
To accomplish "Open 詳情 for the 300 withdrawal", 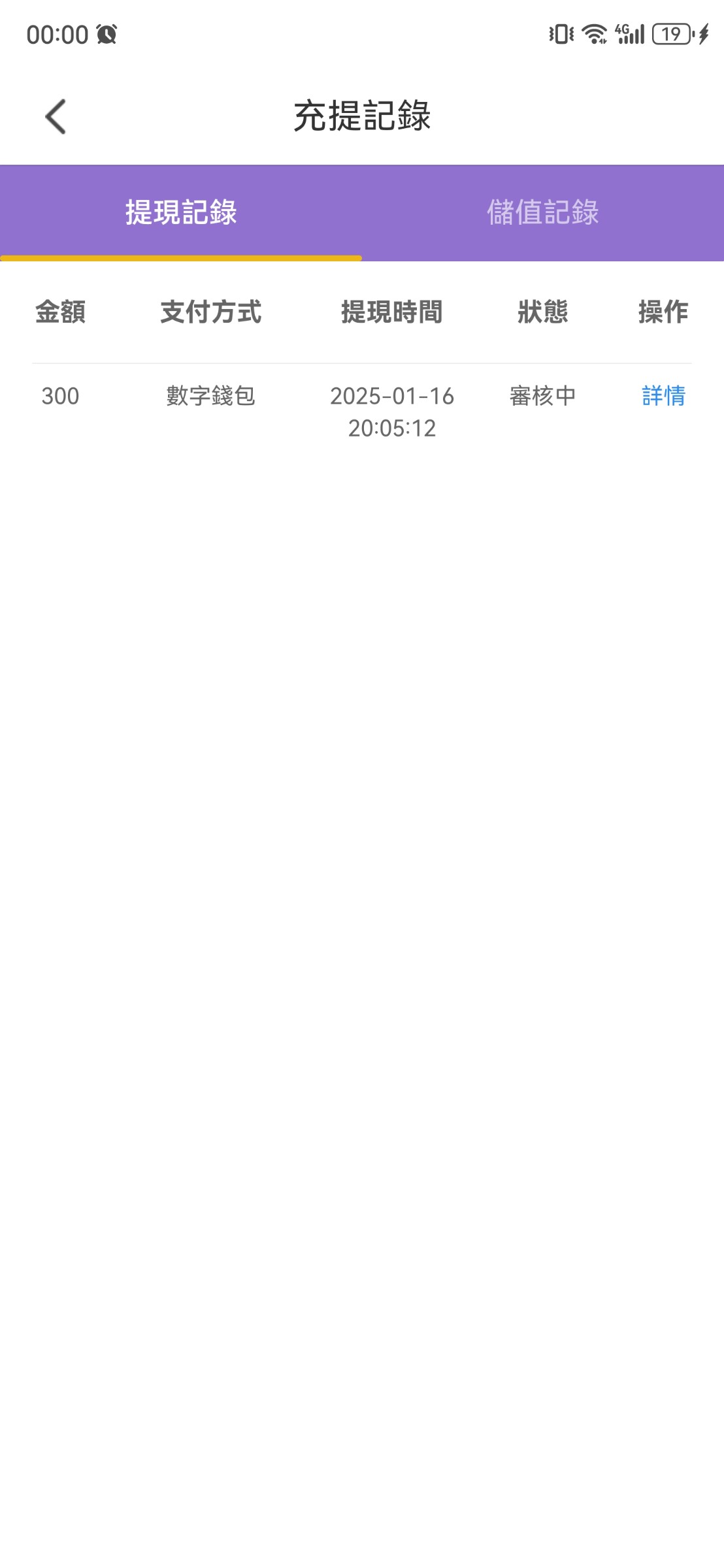I will (x=663, y=396).
